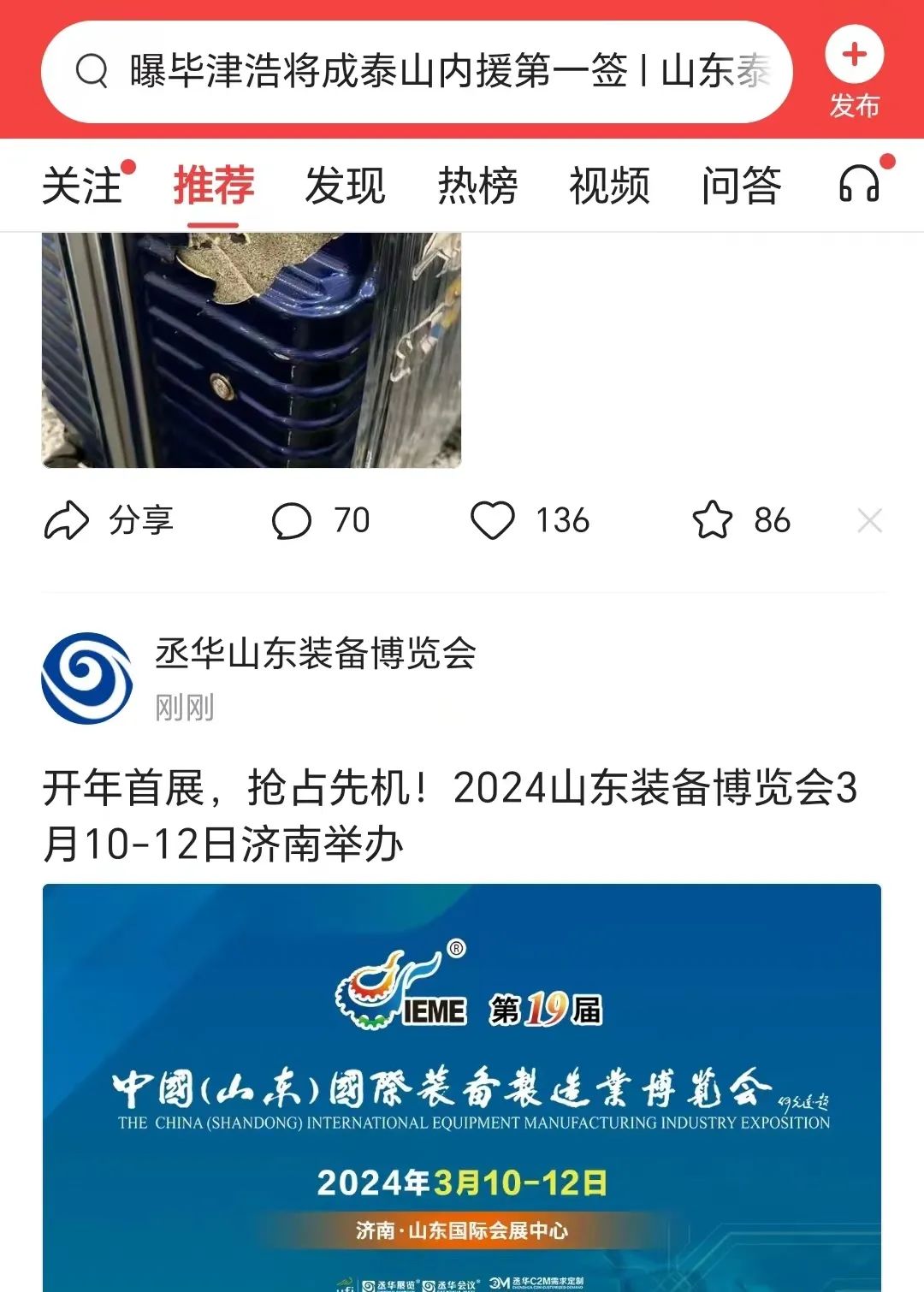Open the 问答 tab

[741, 186]
